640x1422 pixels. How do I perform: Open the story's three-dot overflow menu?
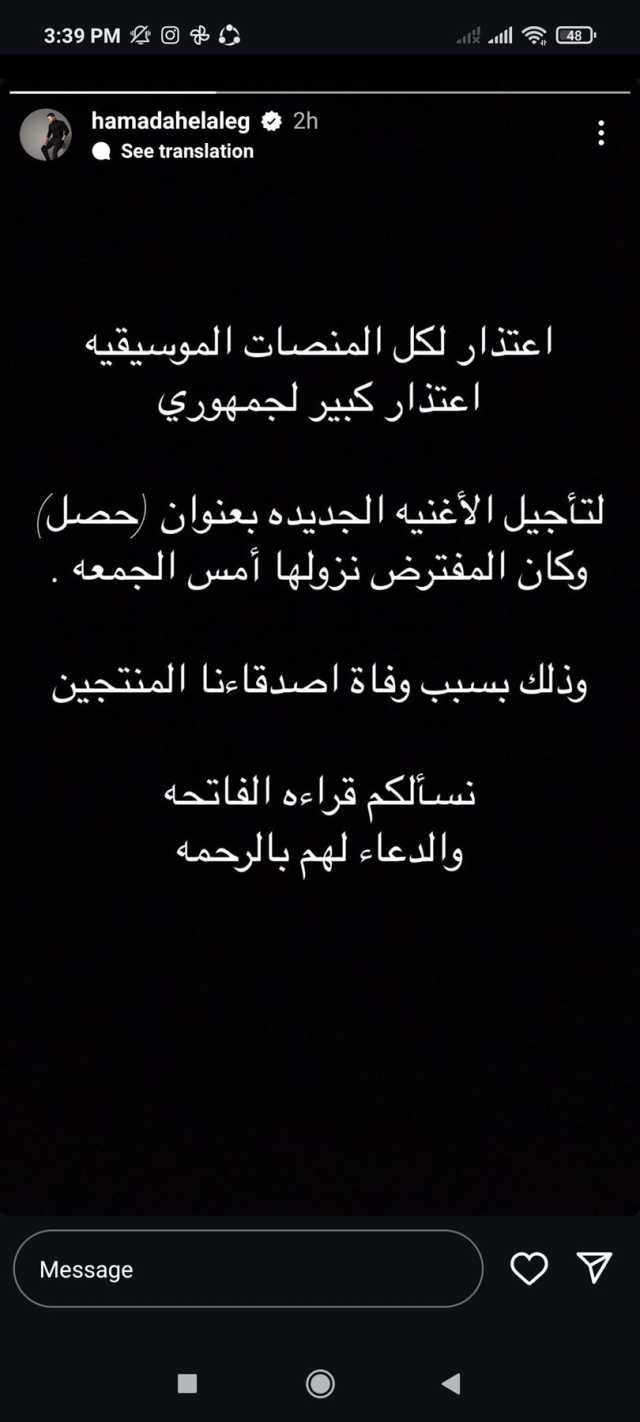click(x=601, y=133)
